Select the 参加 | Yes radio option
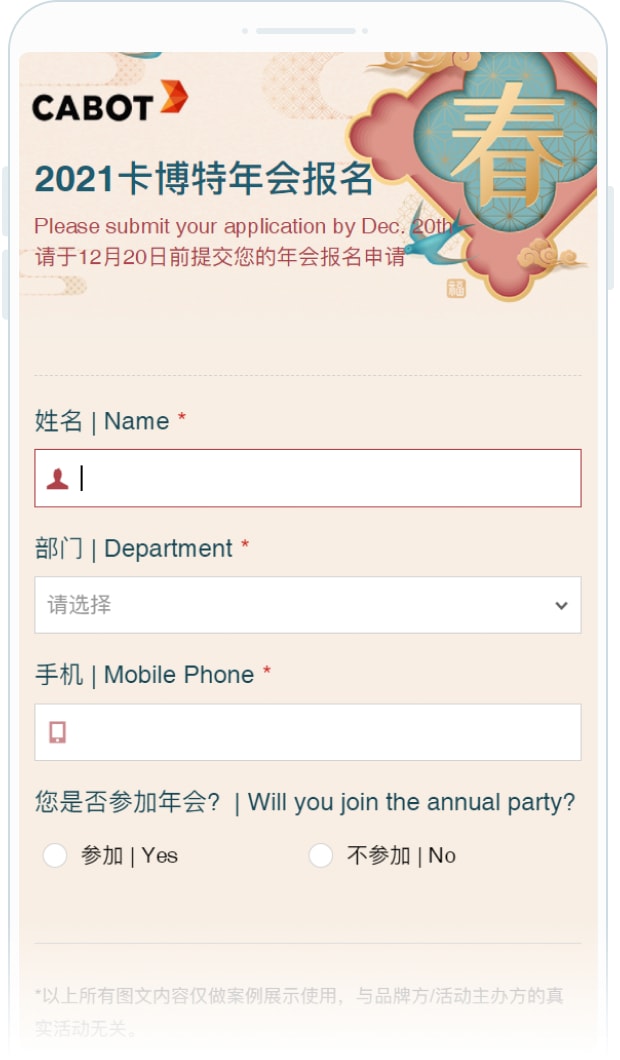This screenshot has height=1060, width=620. point(56,856)
